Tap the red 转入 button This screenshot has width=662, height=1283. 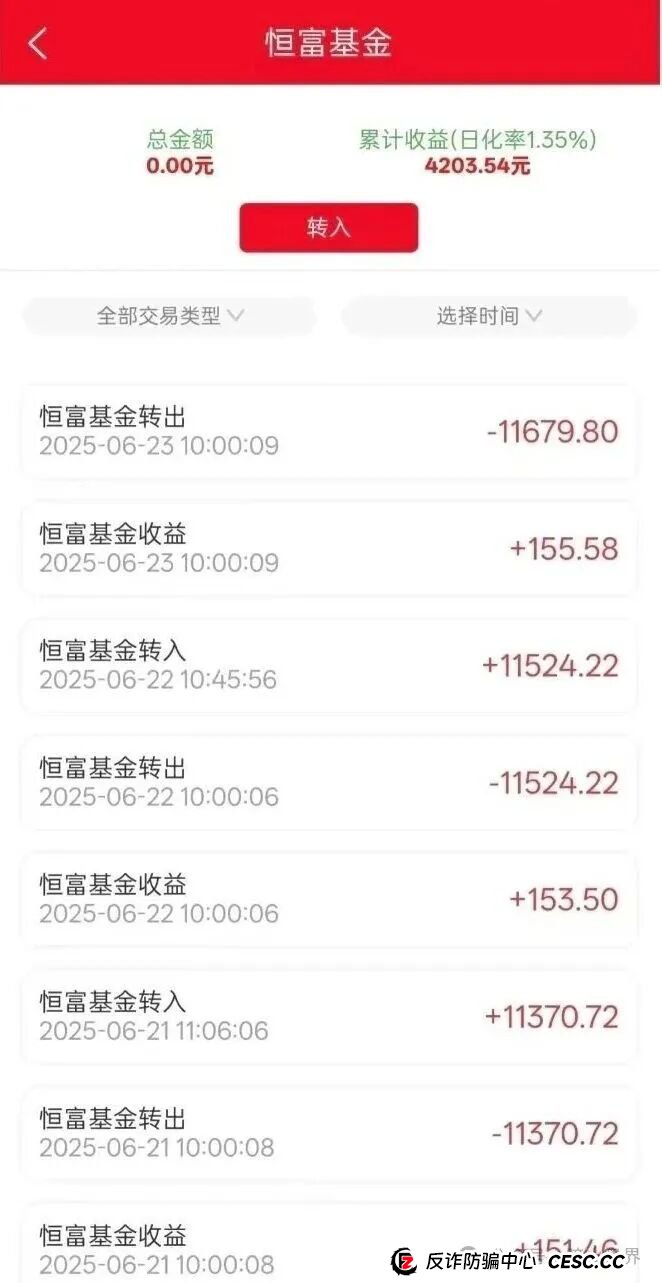click(328, 228)
